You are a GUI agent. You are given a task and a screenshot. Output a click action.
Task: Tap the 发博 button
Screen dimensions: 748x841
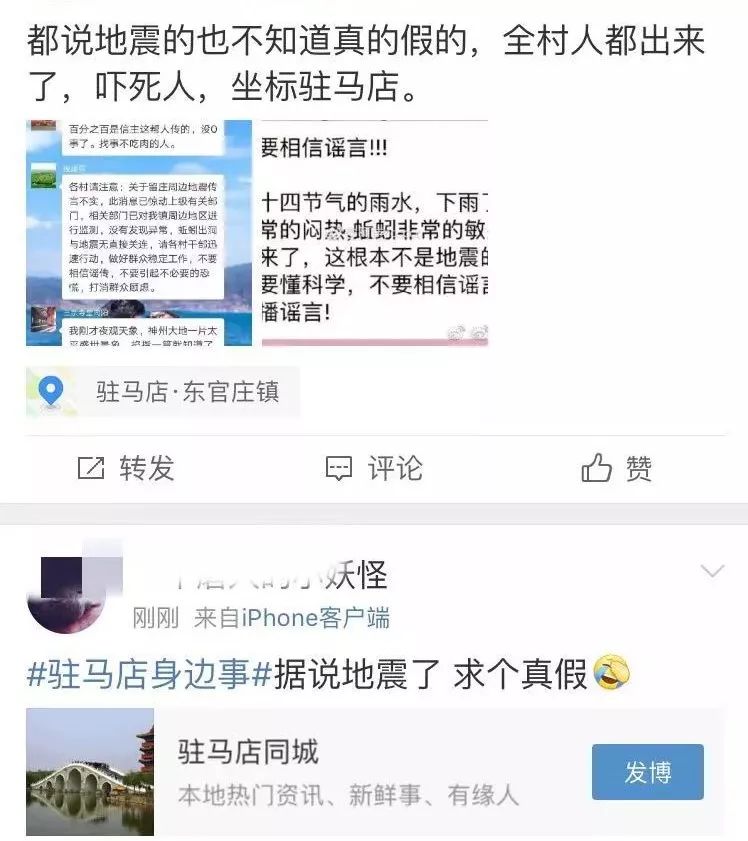coord(647,772)
